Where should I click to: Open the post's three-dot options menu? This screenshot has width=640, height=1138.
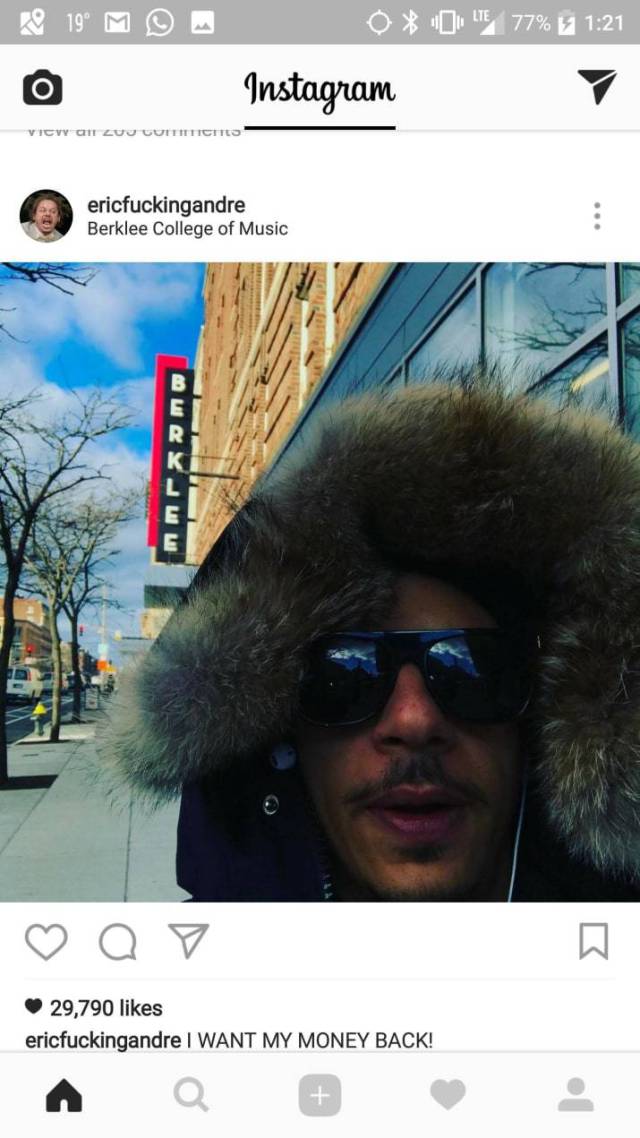(x=597, y=215)
